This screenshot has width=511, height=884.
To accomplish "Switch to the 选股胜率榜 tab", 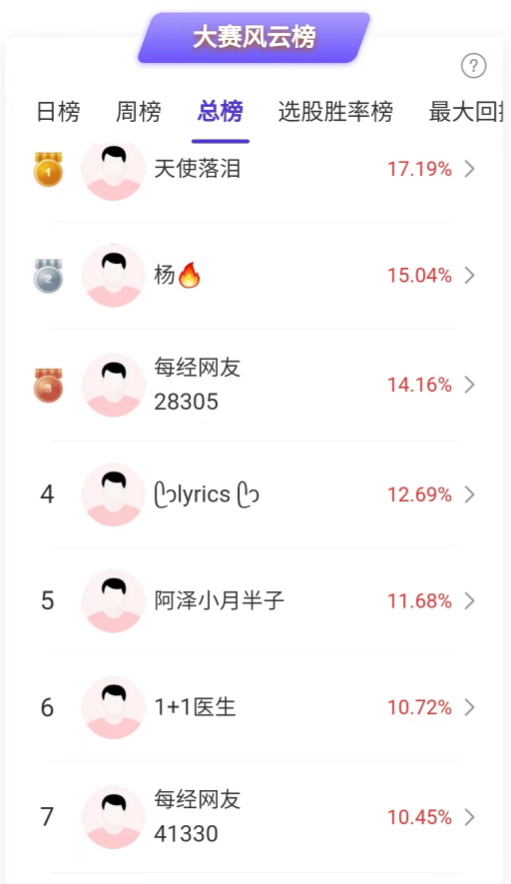I will tap(336, 111).
